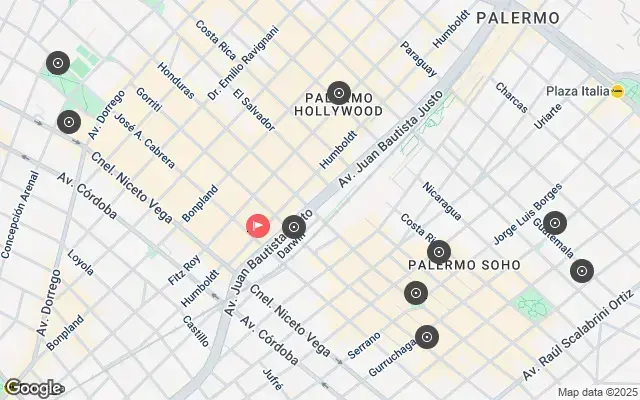Open the Google logo link

[32, 388]
